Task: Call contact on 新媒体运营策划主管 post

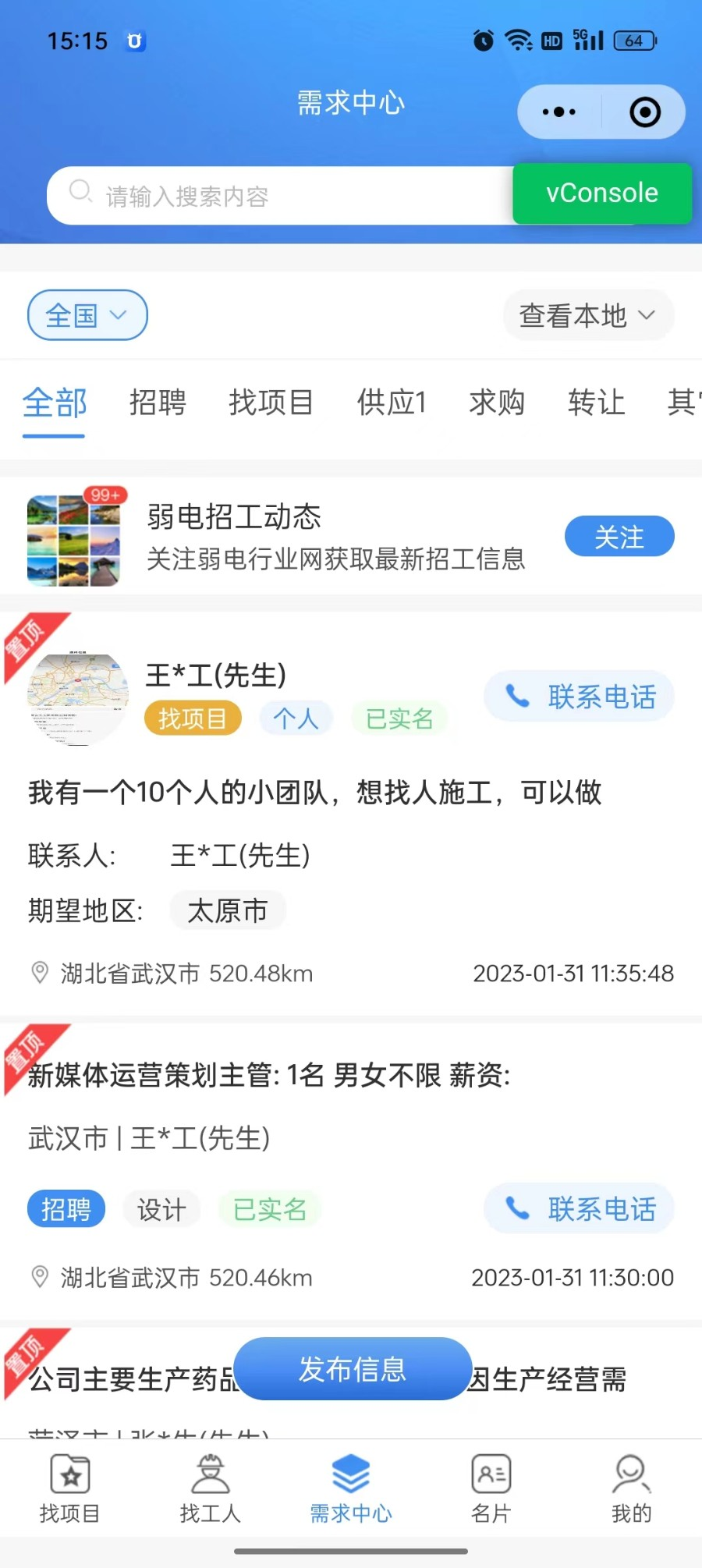Action: 580,1208
